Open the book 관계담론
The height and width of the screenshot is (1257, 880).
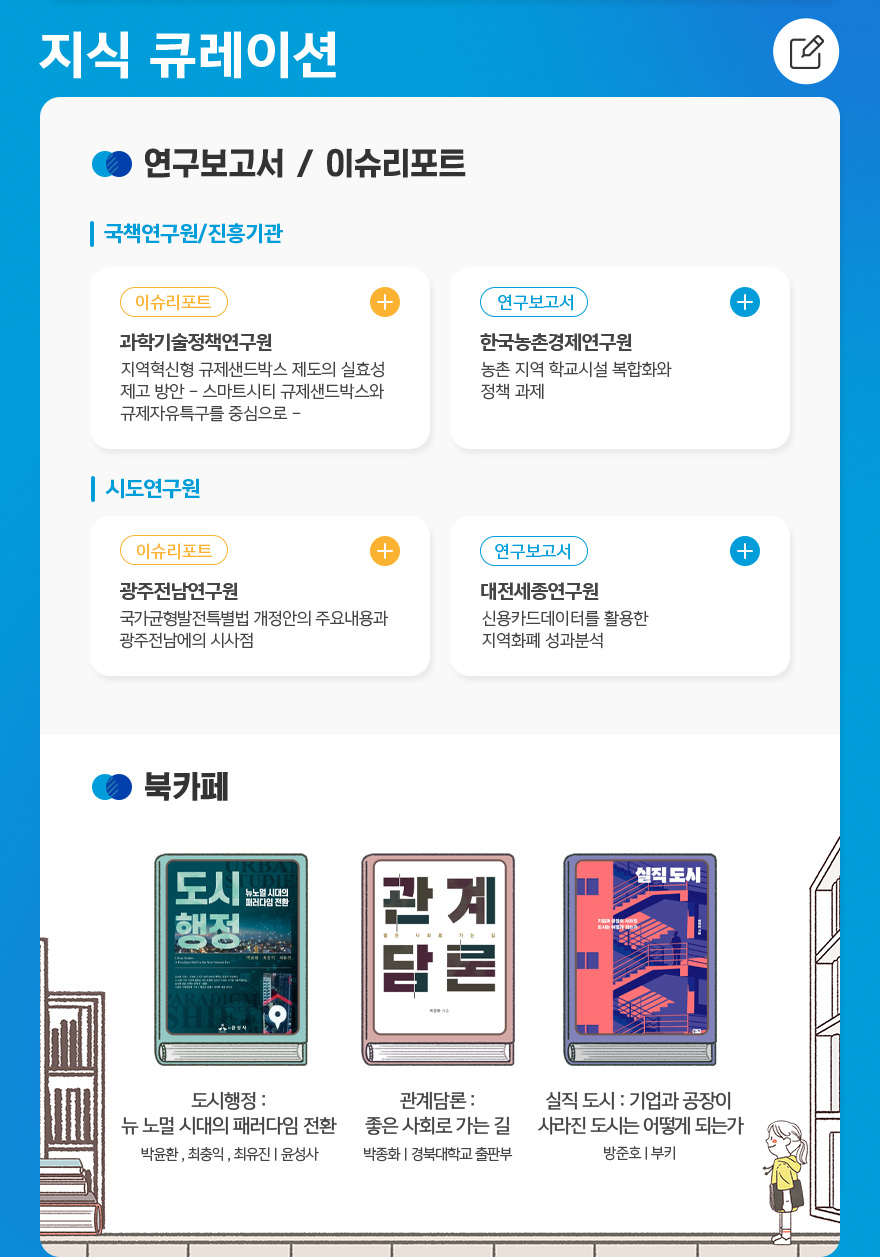point(438,958)
